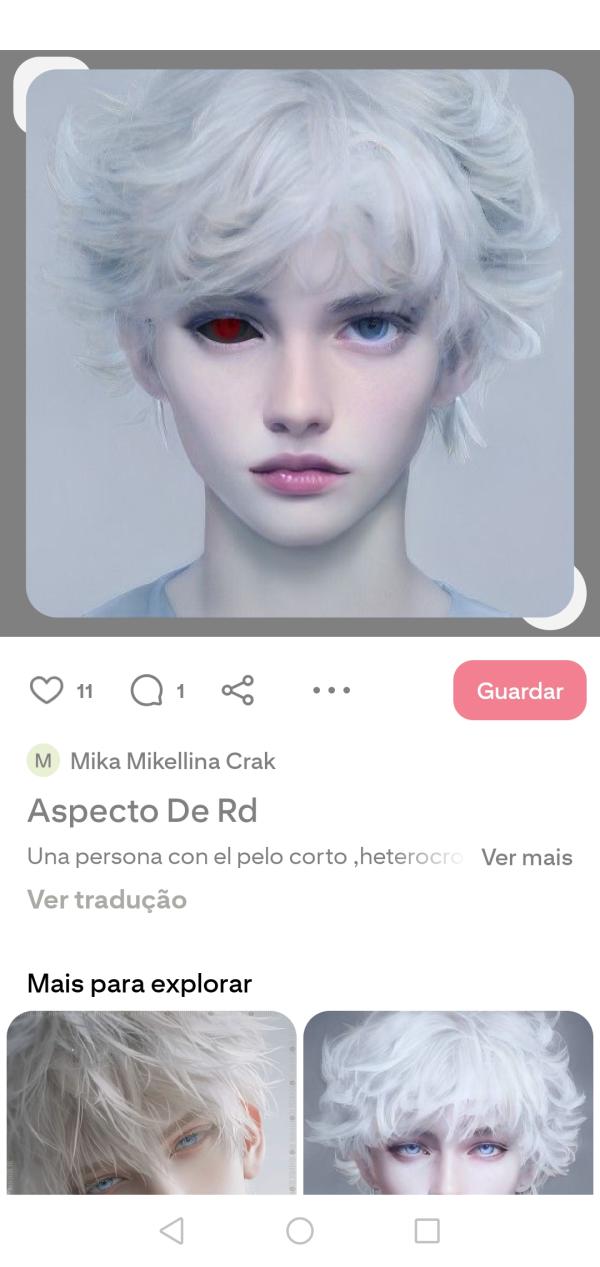Open the three-dot more options menu
600x1267 pixels.
[x=331, y=690]
